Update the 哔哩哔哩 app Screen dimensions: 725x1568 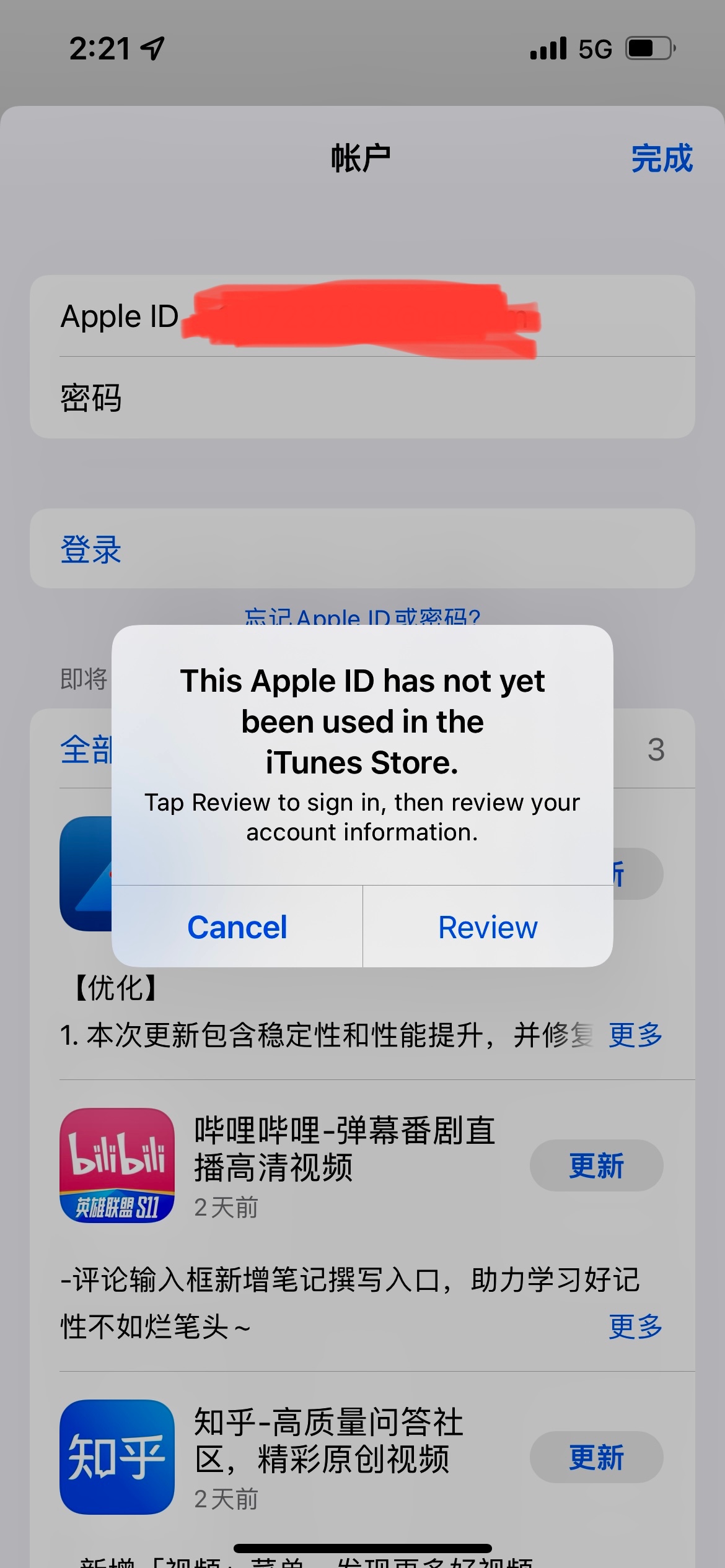point(595,1166)
